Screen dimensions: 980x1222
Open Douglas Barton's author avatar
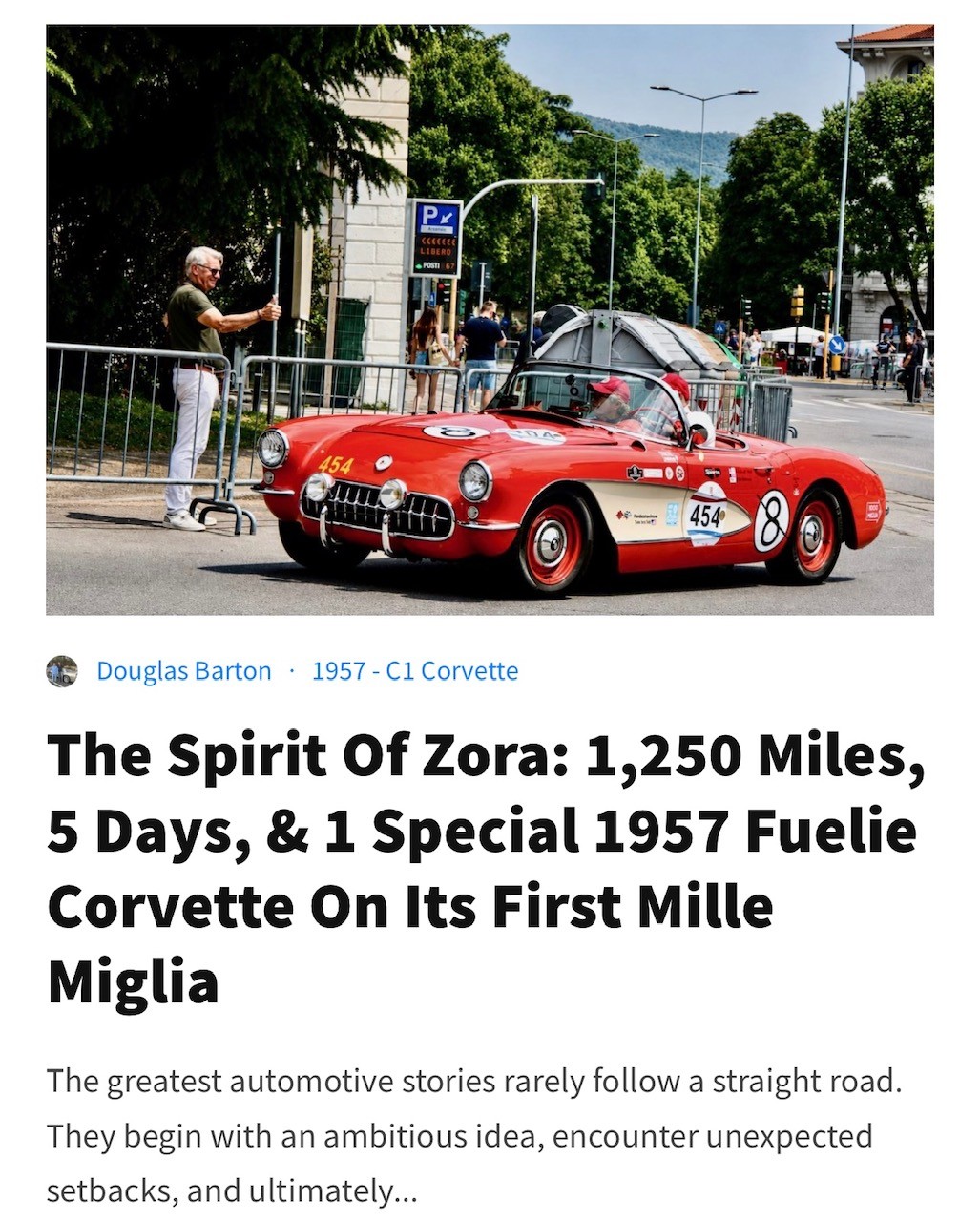(62, 671)
